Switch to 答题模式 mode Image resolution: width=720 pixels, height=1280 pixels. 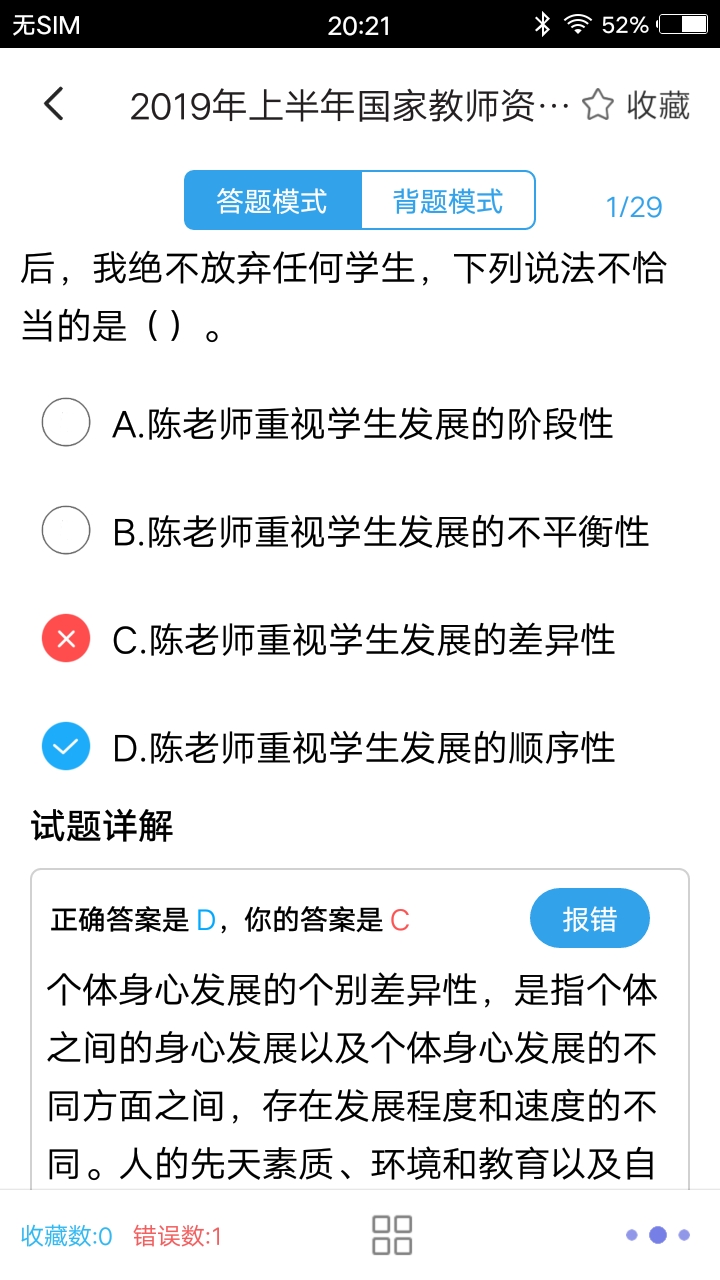(273, 200)
